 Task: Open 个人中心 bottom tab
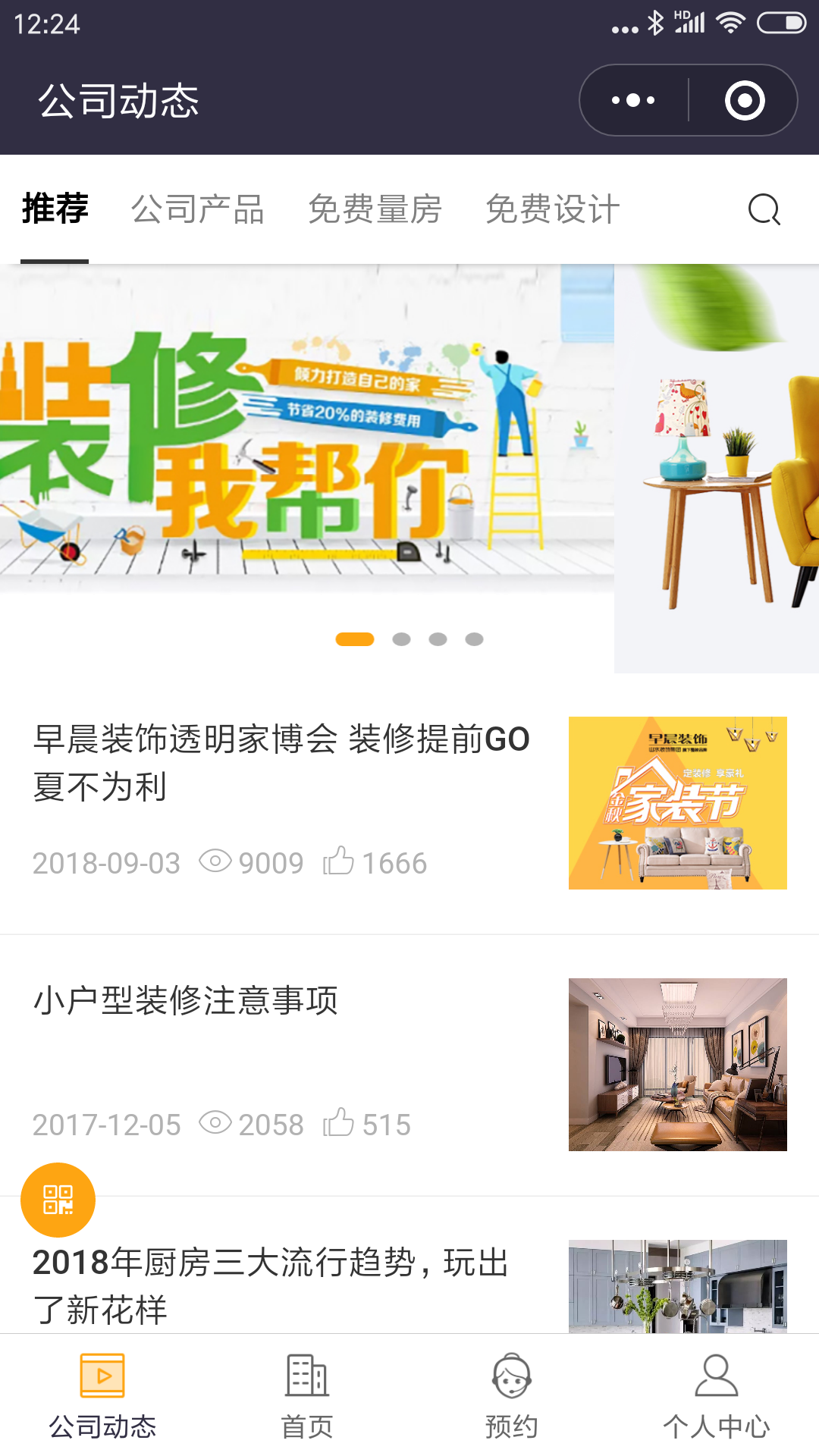(717, 1395)
